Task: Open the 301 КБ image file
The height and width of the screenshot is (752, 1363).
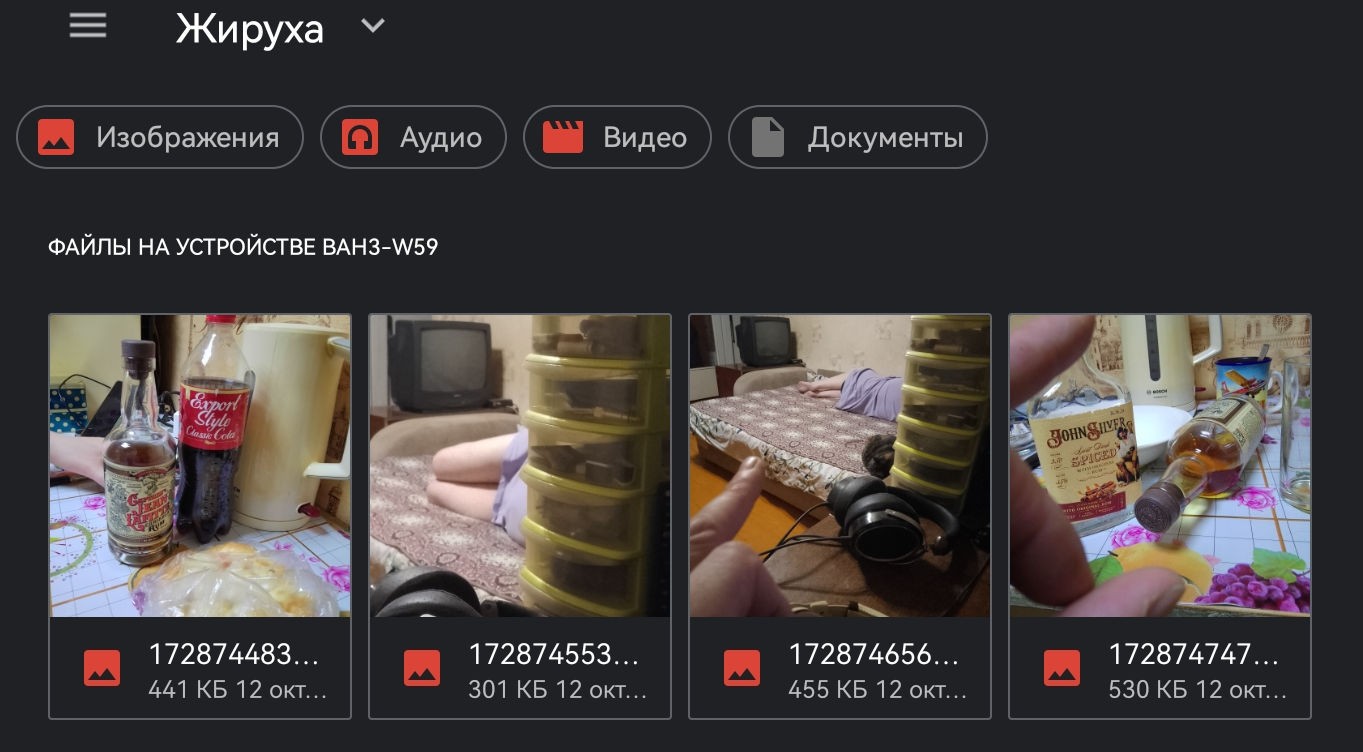Action: point(520,515)
